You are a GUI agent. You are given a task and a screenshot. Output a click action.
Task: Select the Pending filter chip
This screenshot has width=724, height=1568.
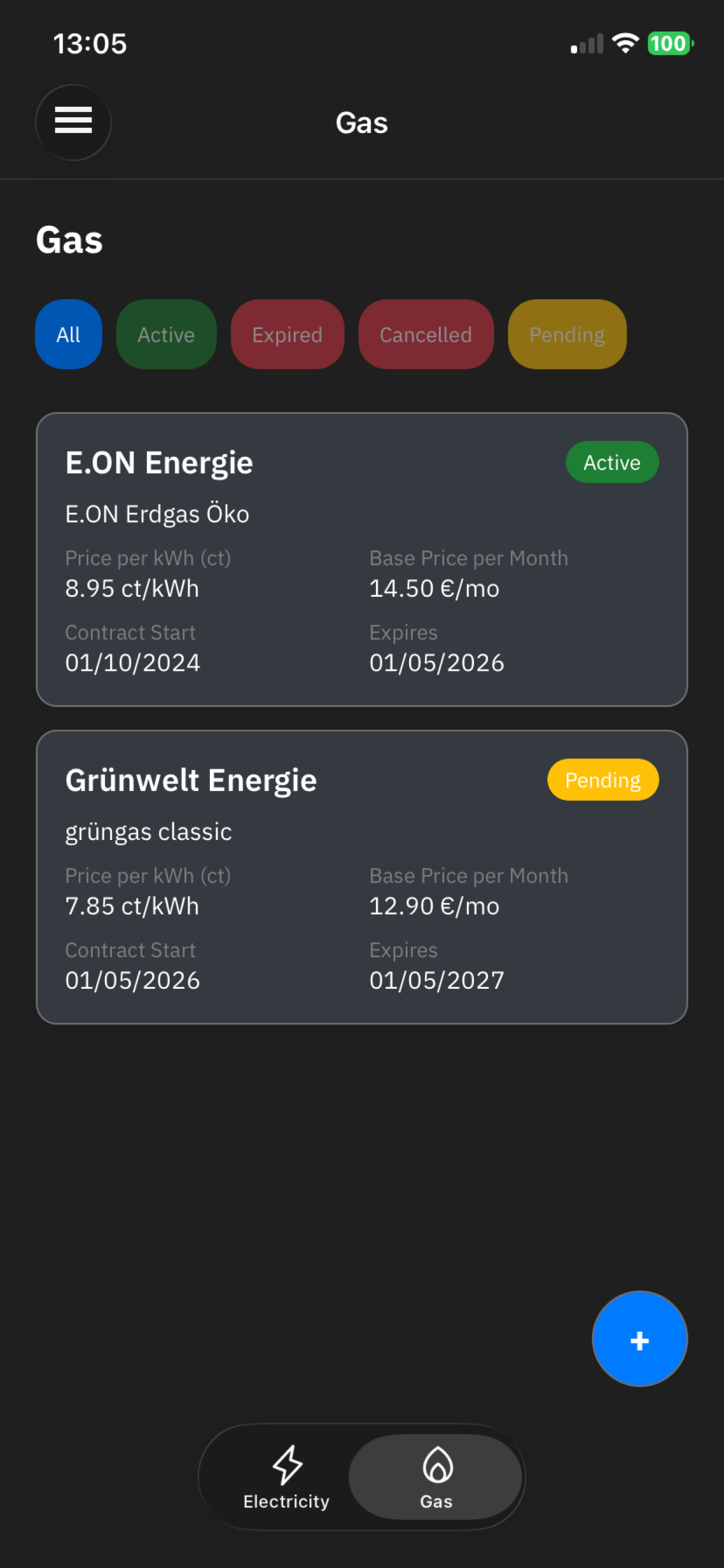567,334
